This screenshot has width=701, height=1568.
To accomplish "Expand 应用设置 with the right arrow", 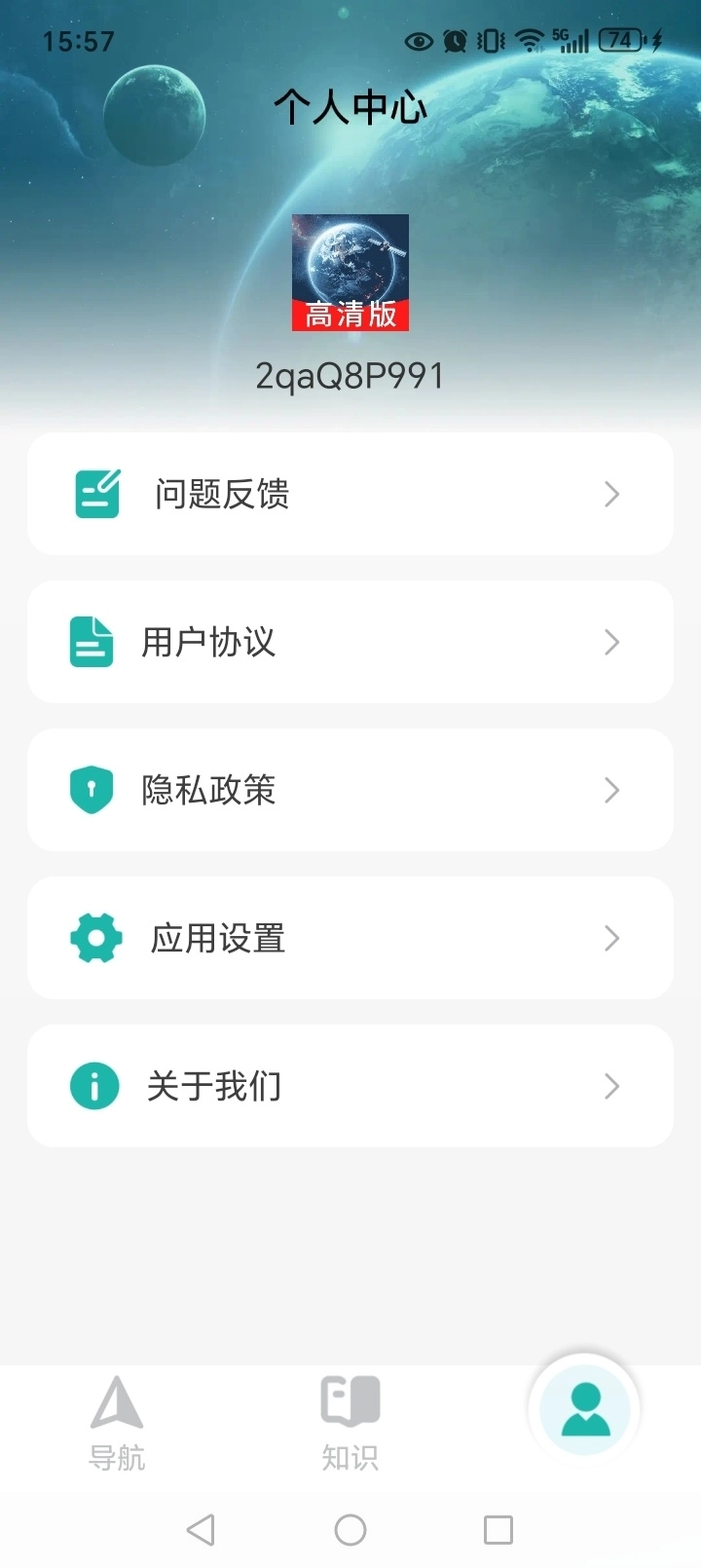I will pyautogui.click(x=611, y=938).
